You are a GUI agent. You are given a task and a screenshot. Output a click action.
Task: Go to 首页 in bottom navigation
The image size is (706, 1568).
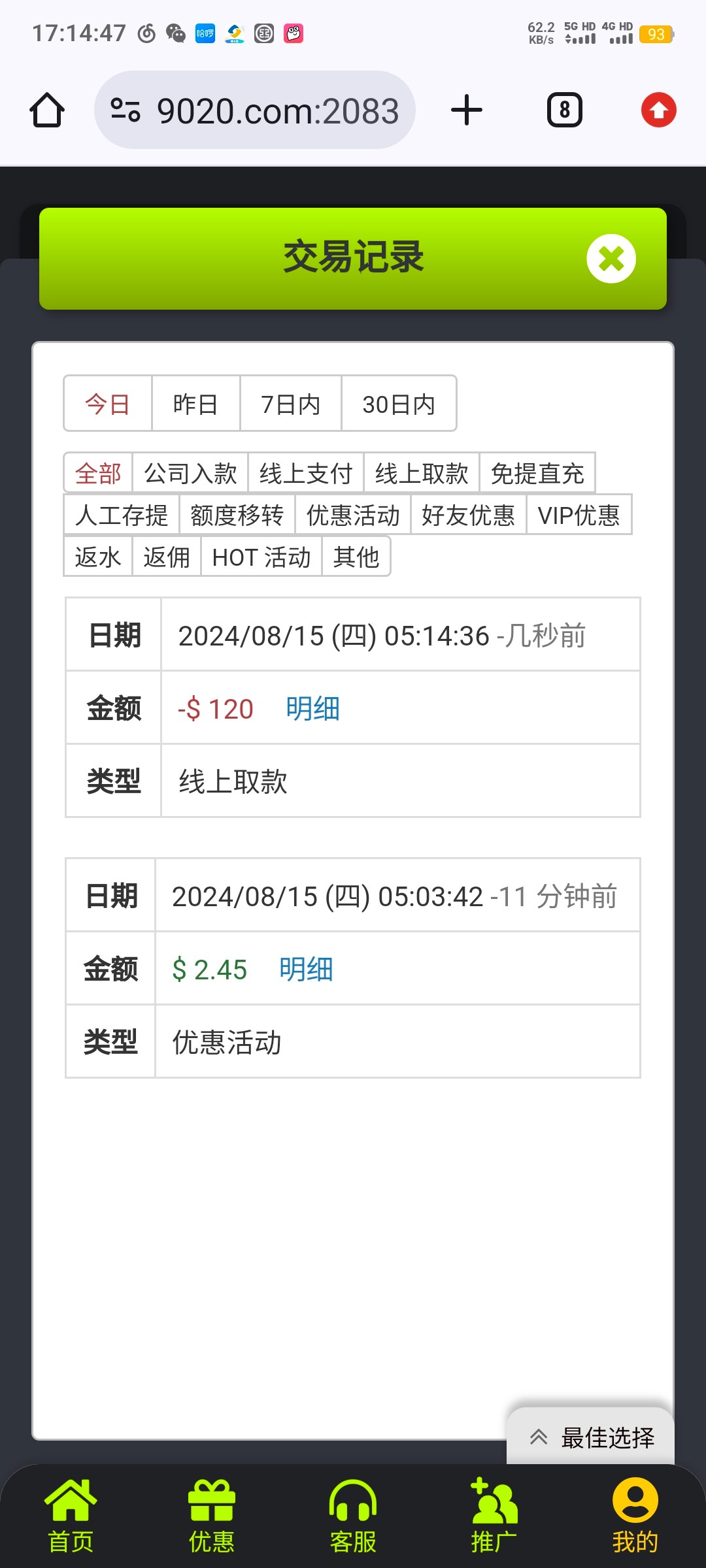click(71, 1516)
